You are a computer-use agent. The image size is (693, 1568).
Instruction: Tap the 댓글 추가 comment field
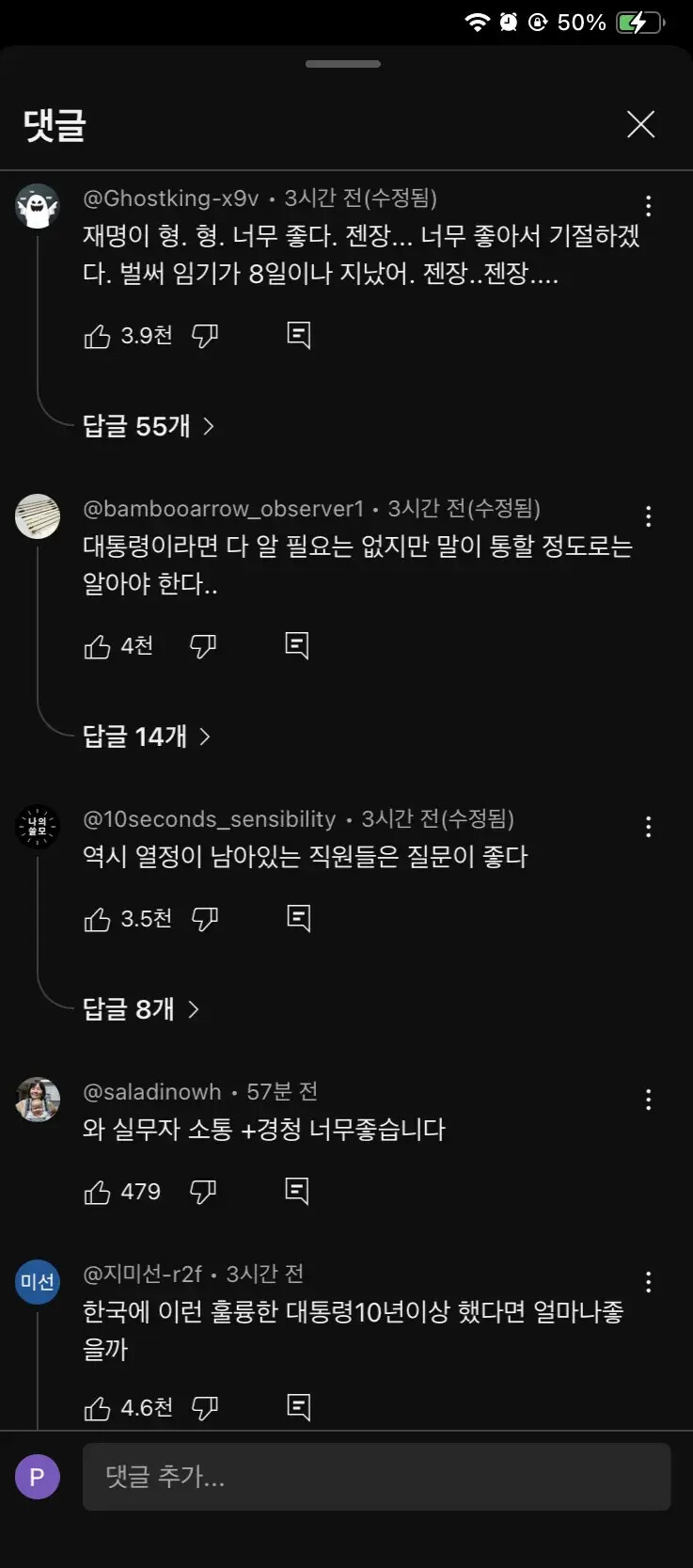pyautogui.click(x=376, y=1477)
